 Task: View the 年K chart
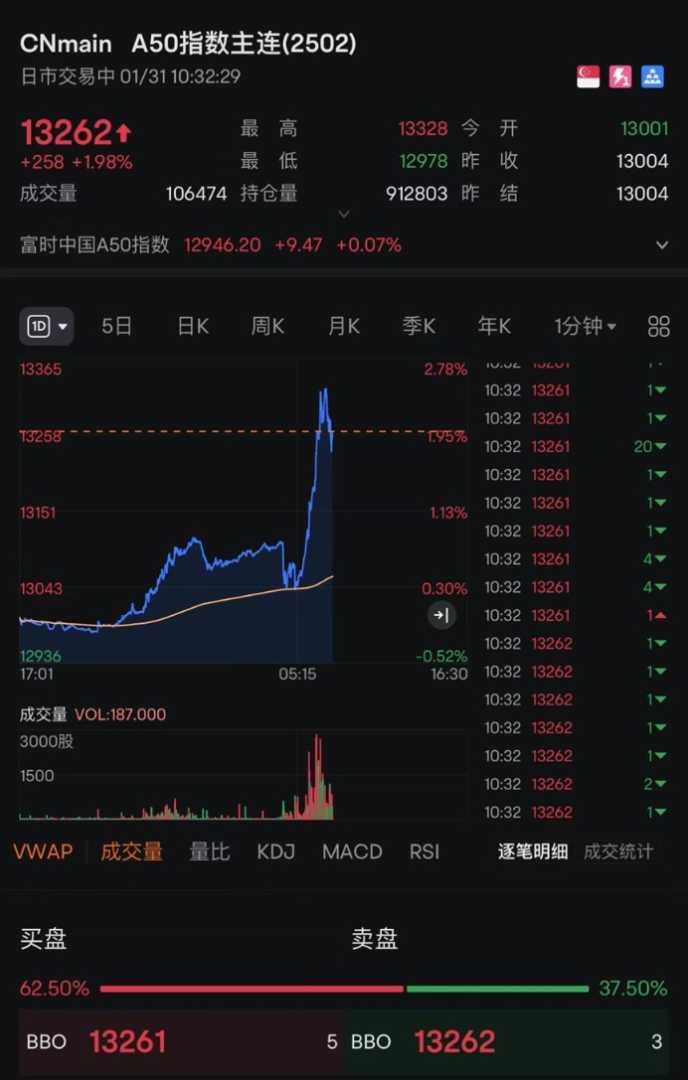[x=494, y=326]
